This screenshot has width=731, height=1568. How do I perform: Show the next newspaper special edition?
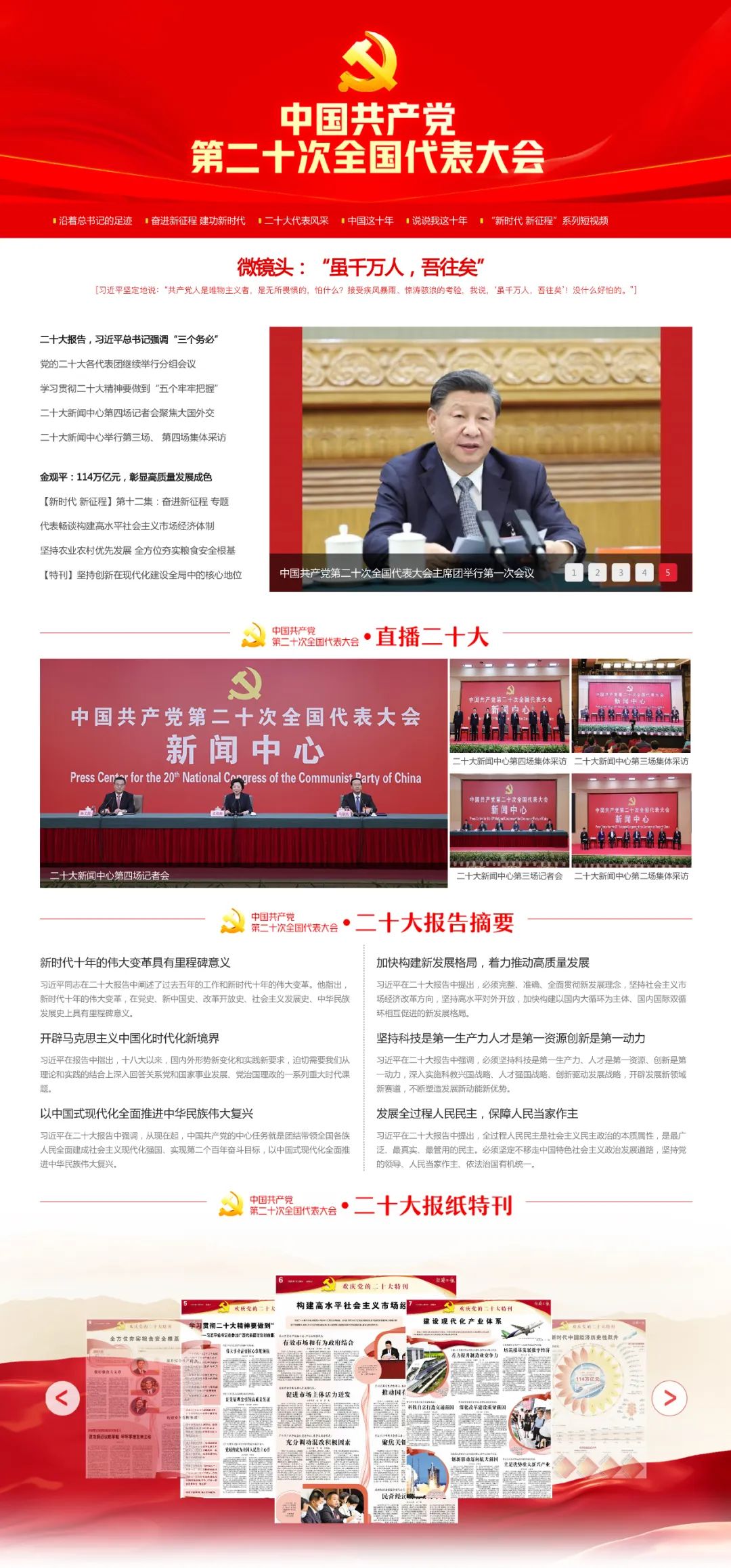[x=669, y=1398]
